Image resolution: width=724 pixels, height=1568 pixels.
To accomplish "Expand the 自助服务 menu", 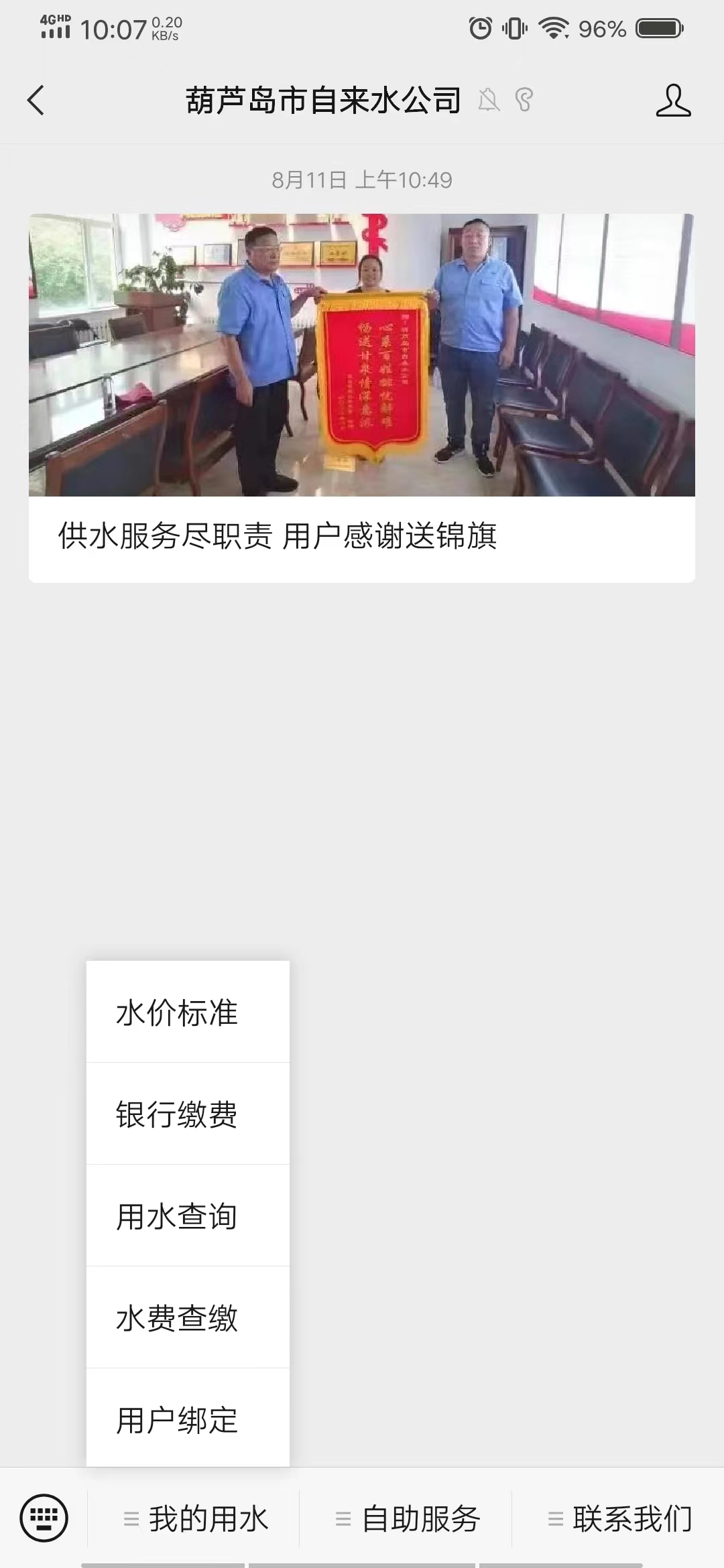I will [407, 1518].
